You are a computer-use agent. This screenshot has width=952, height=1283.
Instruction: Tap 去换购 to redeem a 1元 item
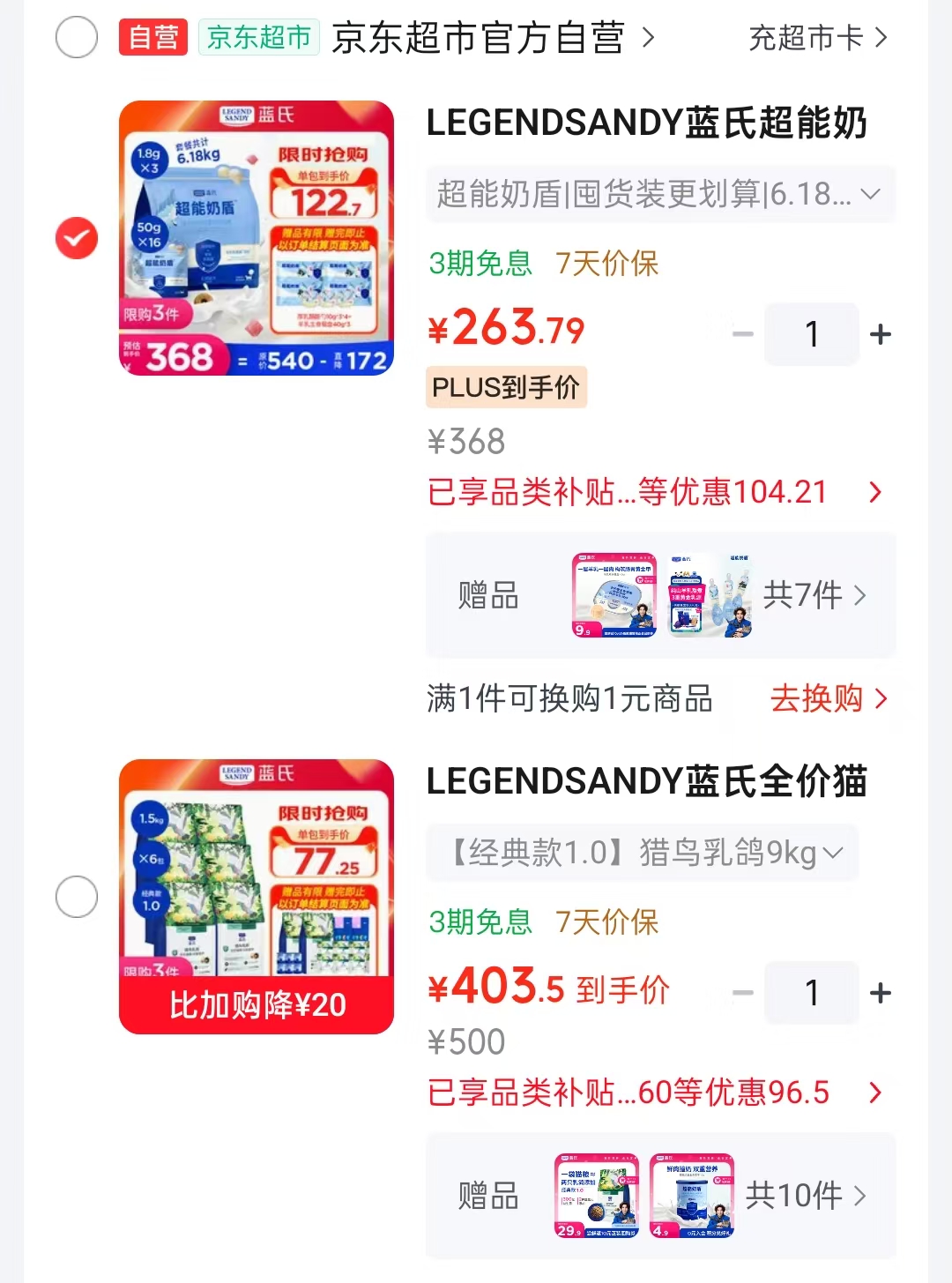[x=829, y=698]
